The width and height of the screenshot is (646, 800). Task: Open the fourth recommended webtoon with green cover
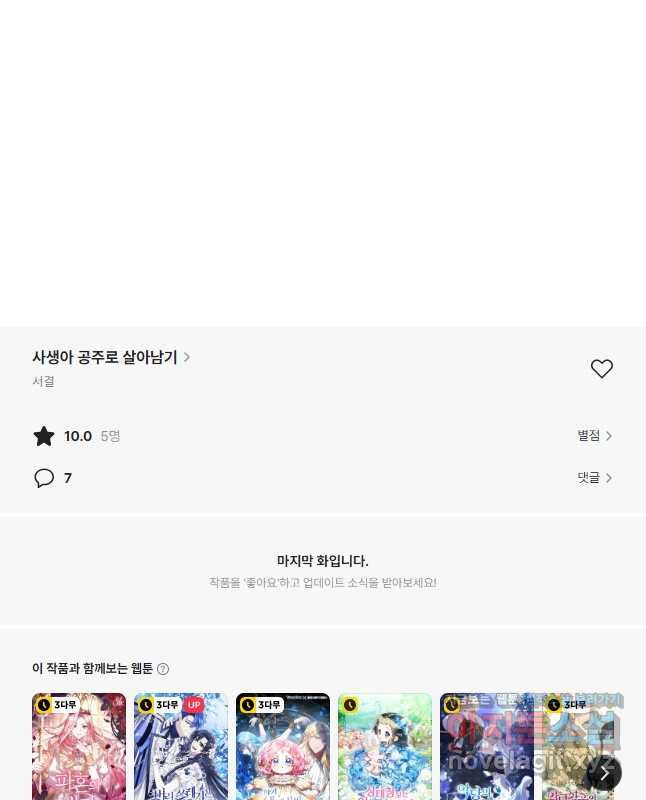(x=385, y=750)
